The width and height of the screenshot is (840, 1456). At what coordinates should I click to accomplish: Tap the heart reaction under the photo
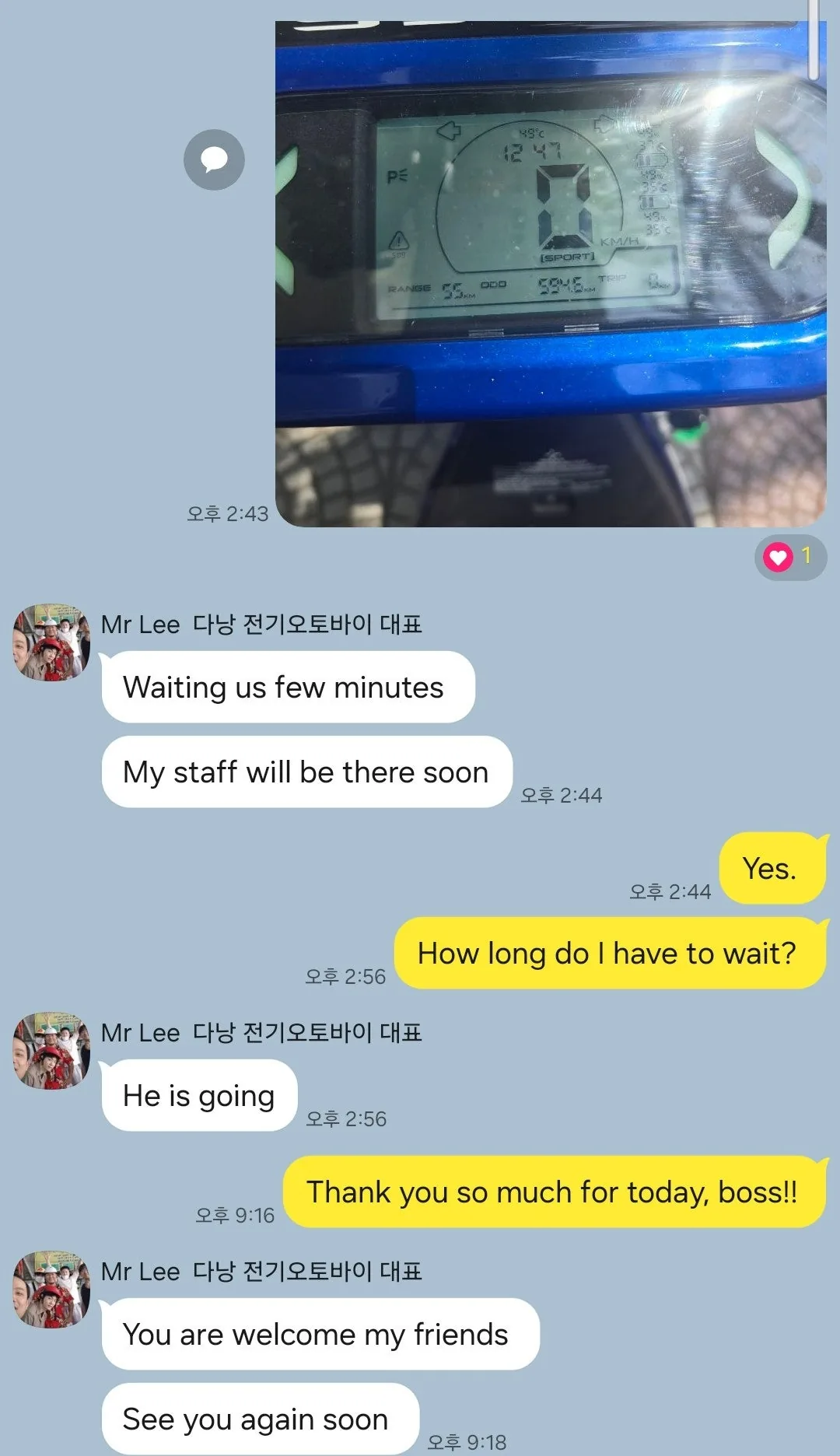coord(789,557)
